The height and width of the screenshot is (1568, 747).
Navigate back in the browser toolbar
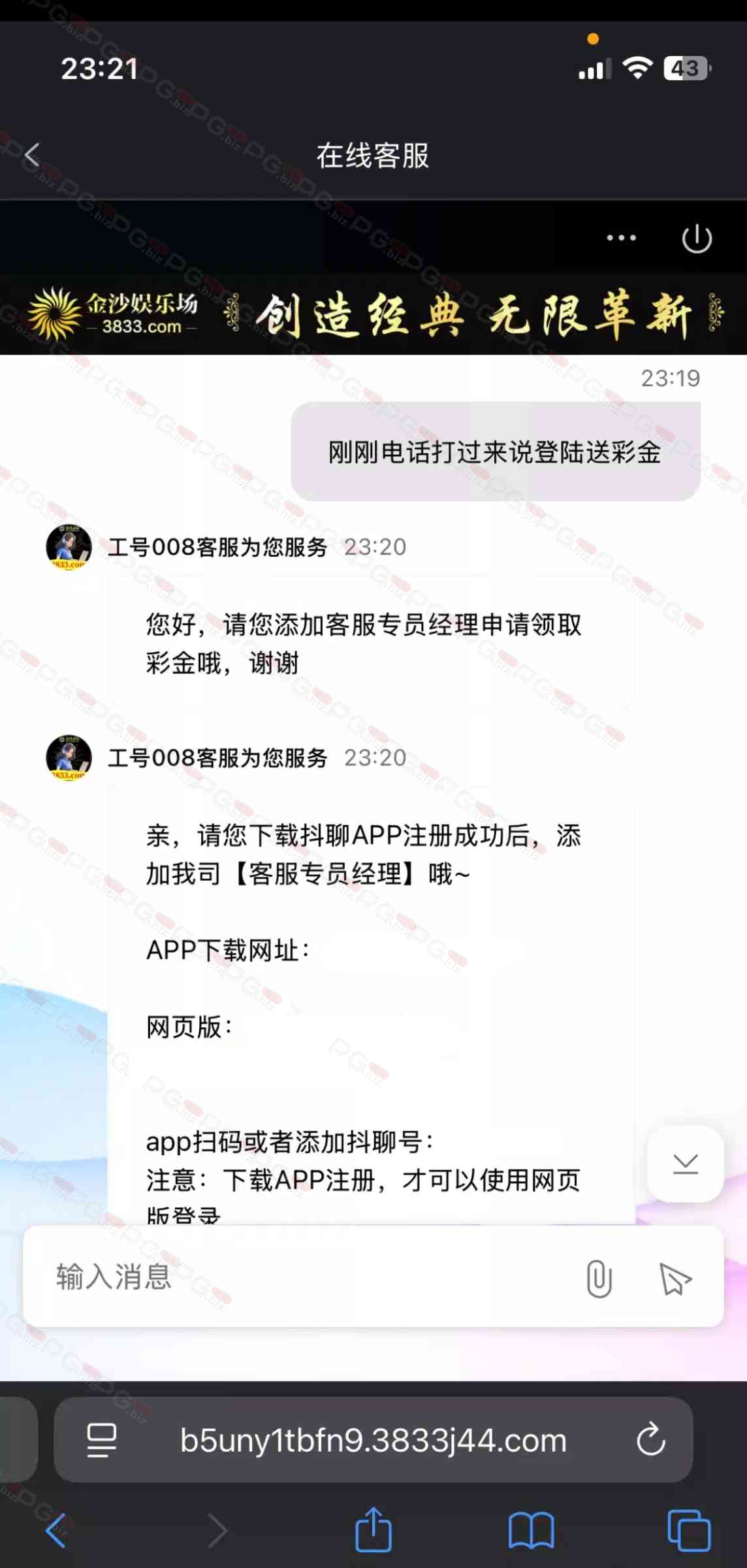point(56,1530)
